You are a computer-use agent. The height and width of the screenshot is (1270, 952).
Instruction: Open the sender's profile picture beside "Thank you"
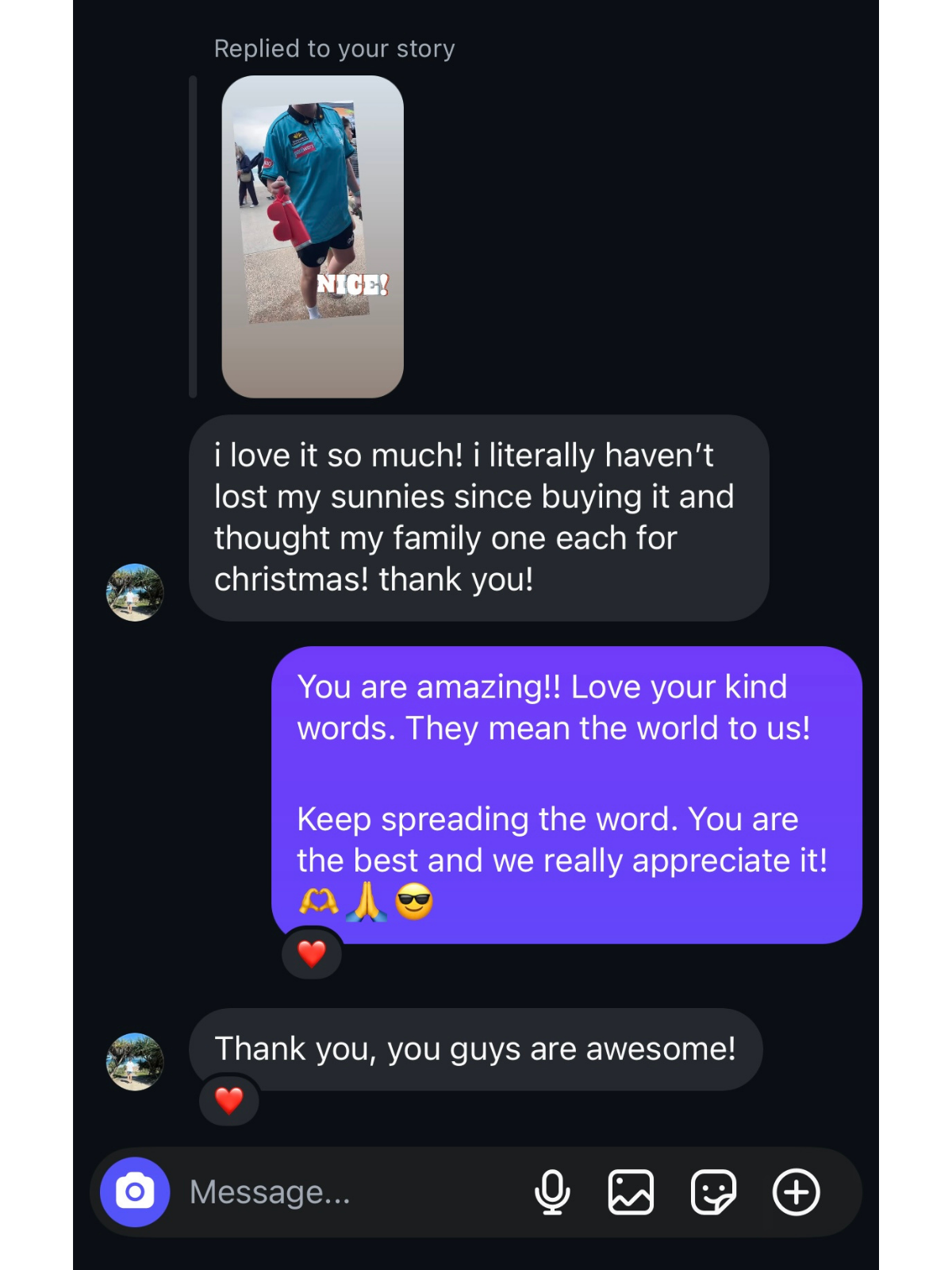coord(135,1061)
